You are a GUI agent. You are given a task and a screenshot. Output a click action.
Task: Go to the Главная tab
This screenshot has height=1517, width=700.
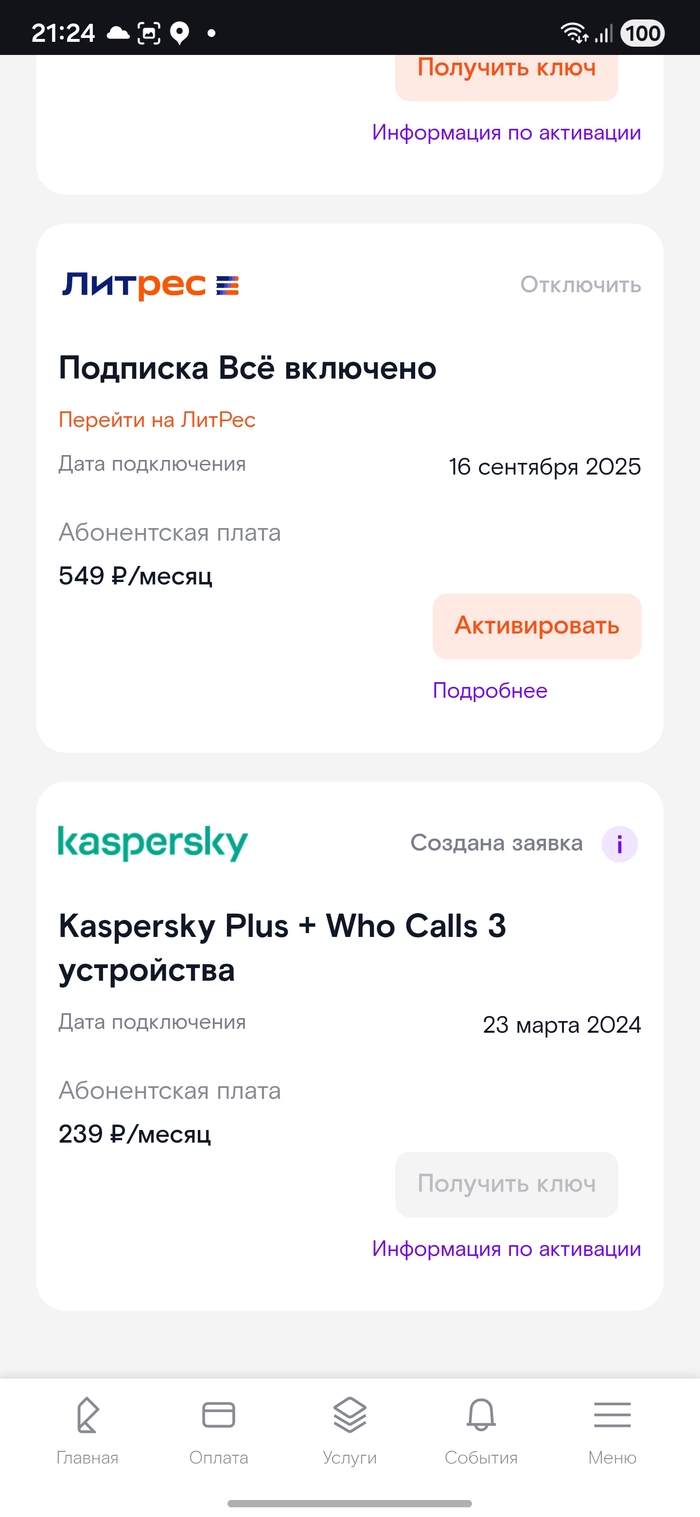click(x=87, y=1431)
